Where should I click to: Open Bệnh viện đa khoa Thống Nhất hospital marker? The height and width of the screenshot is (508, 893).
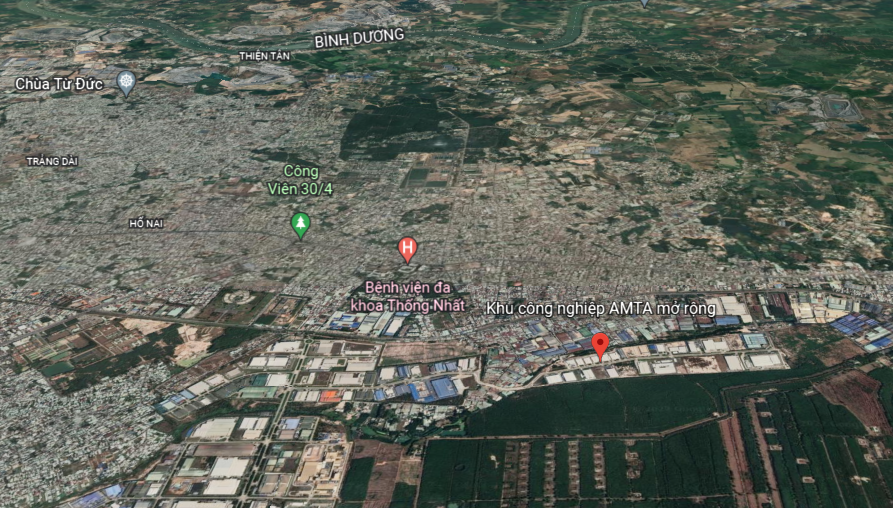407,248
